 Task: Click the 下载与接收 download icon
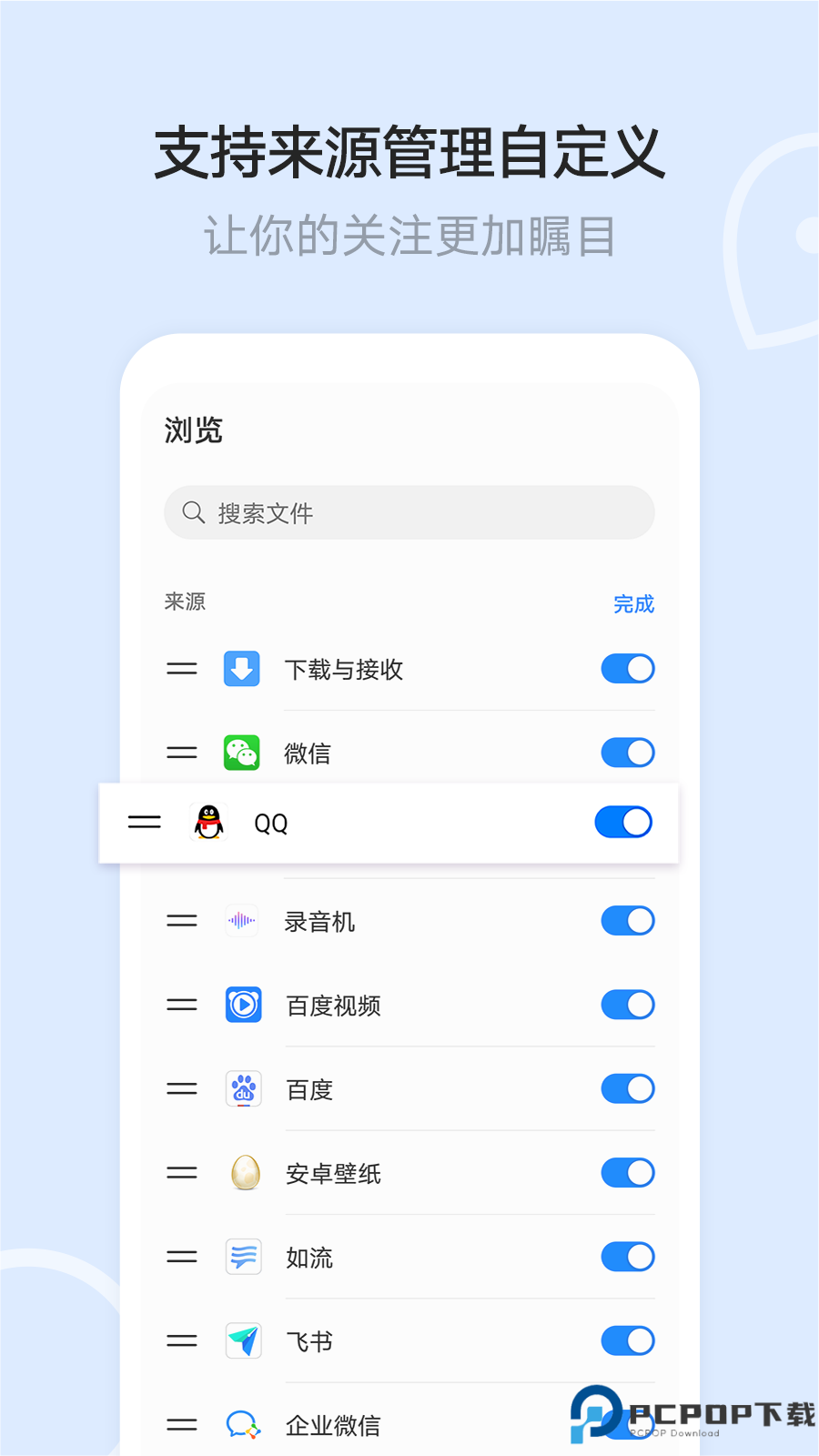coord(242,669)
